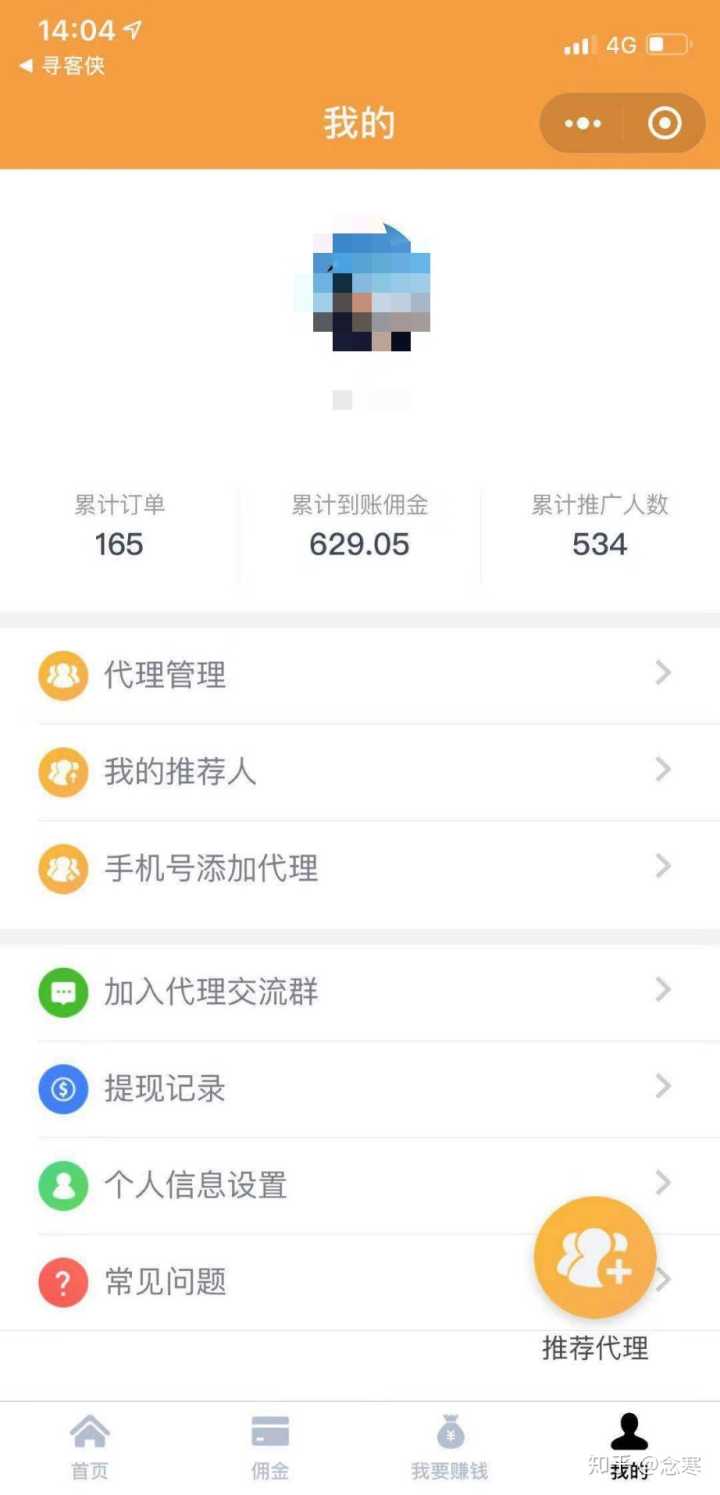The image size is (720, 1495).
Task: Open 加入代理交流群
Action: pyautogui.click(x=360, y=991)
